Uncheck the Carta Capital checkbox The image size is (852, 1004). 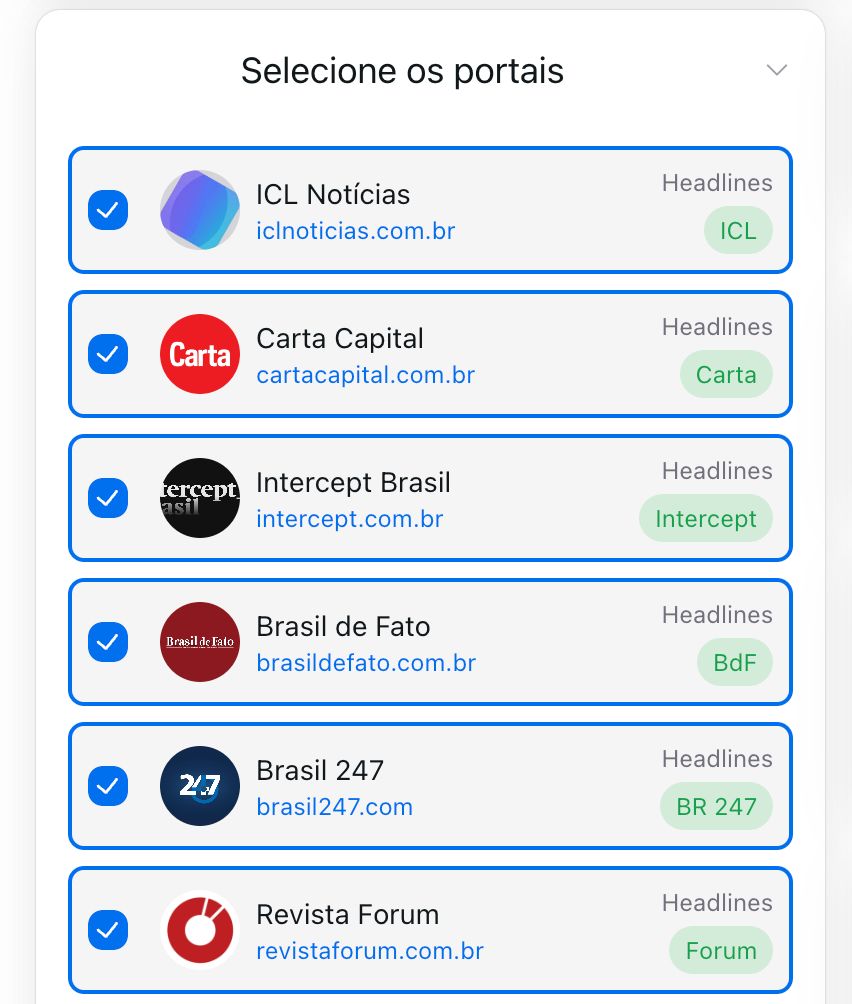point(108,354)
